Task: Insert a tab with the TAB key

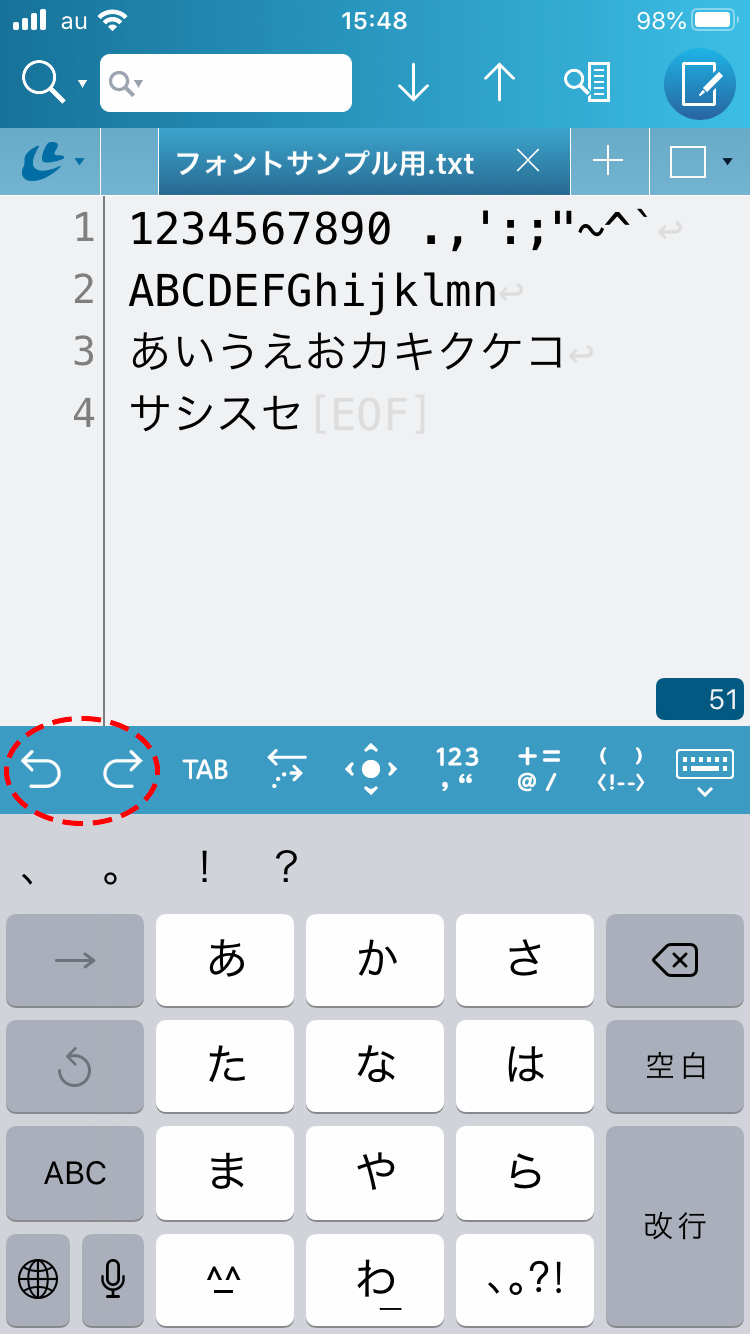Action: [x=205, y=770]
